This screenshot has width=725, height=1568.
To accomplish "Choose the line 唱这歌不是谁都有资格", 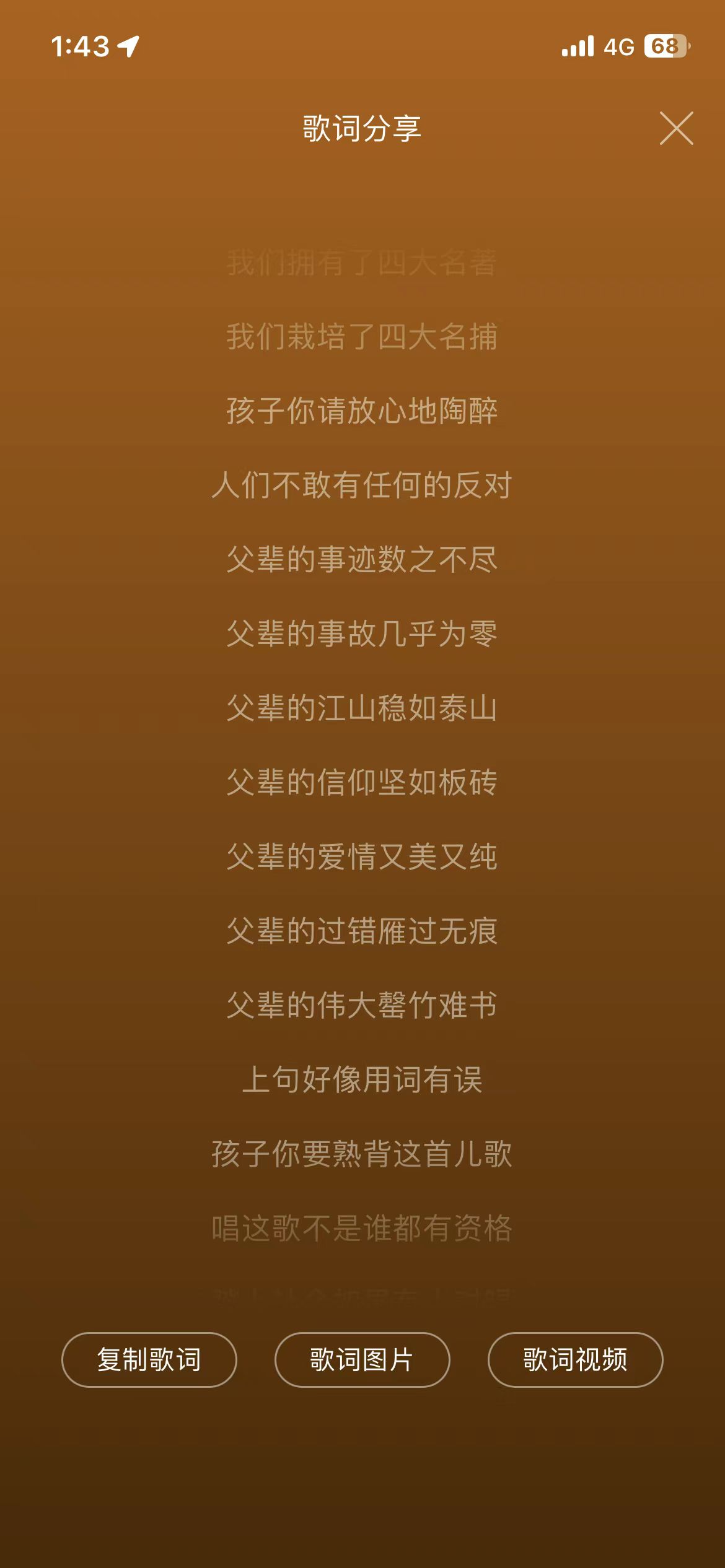I will point(362,1229).
